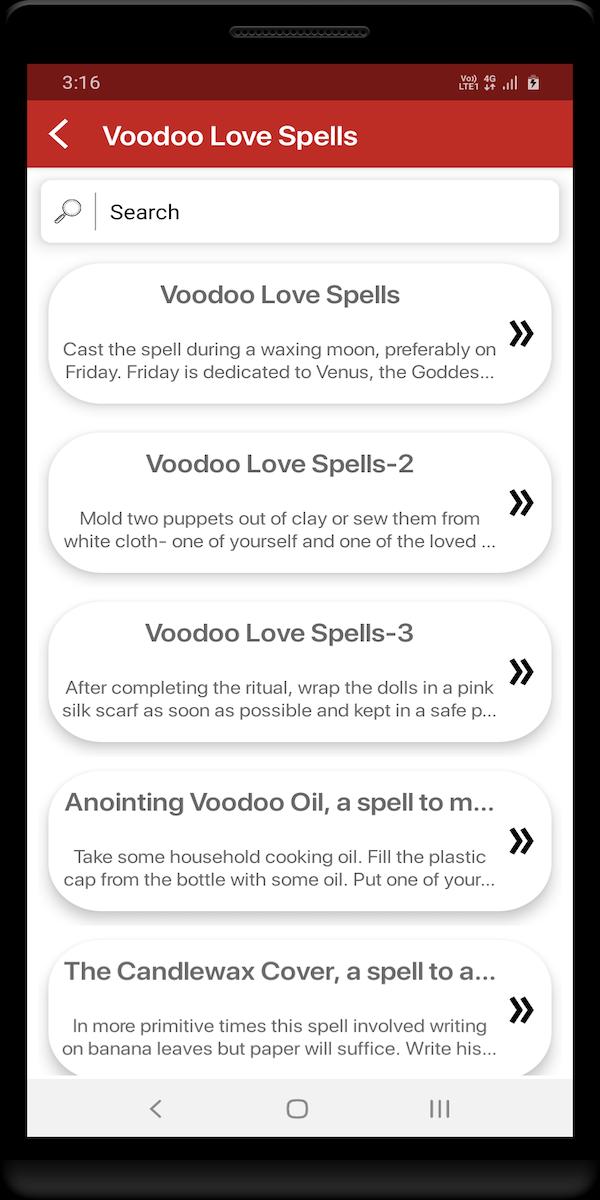Tap the system home button
The image size is (600, 1200).
[297, 1108]
